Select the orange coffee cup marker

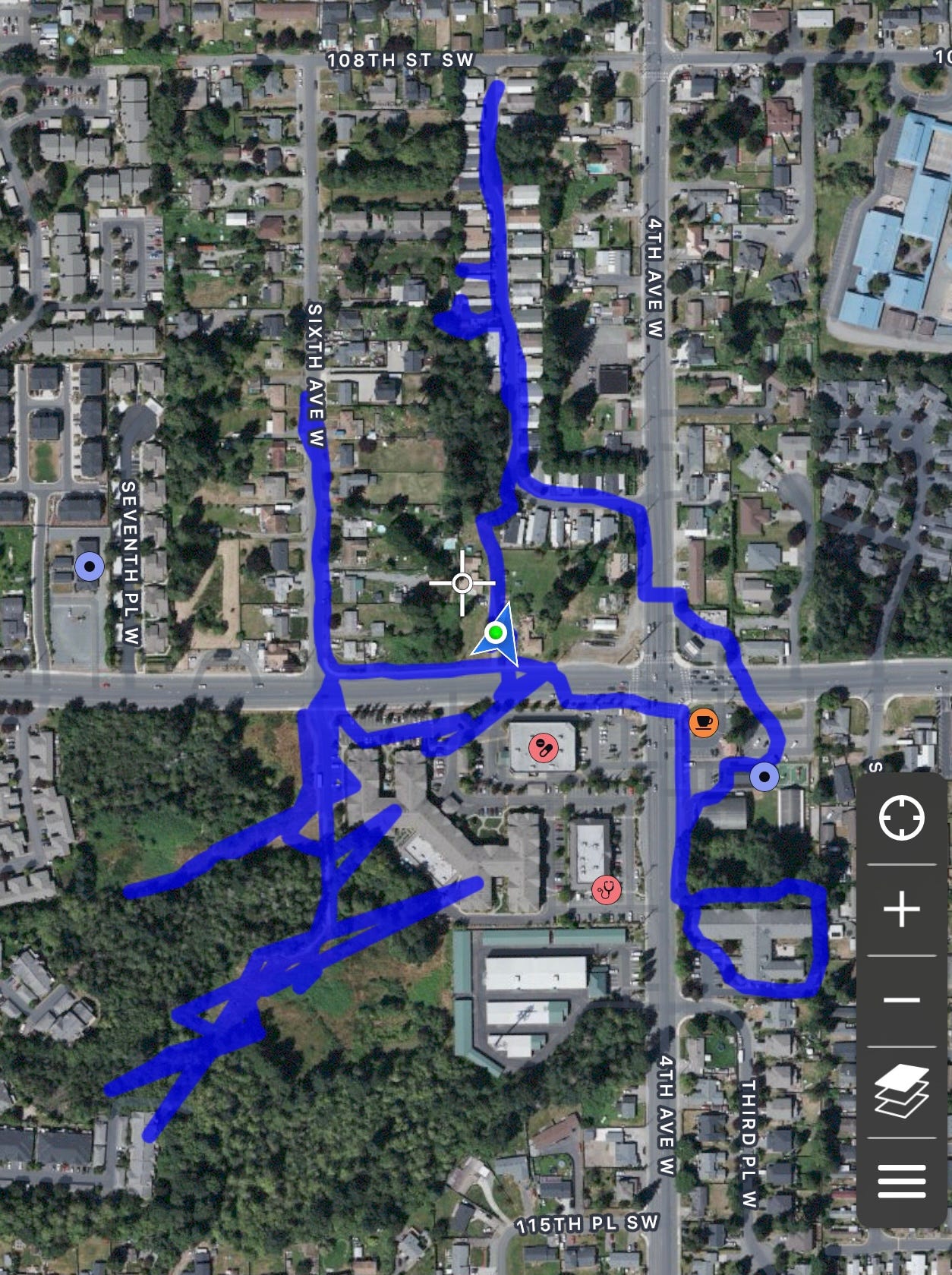click(704, 721)
